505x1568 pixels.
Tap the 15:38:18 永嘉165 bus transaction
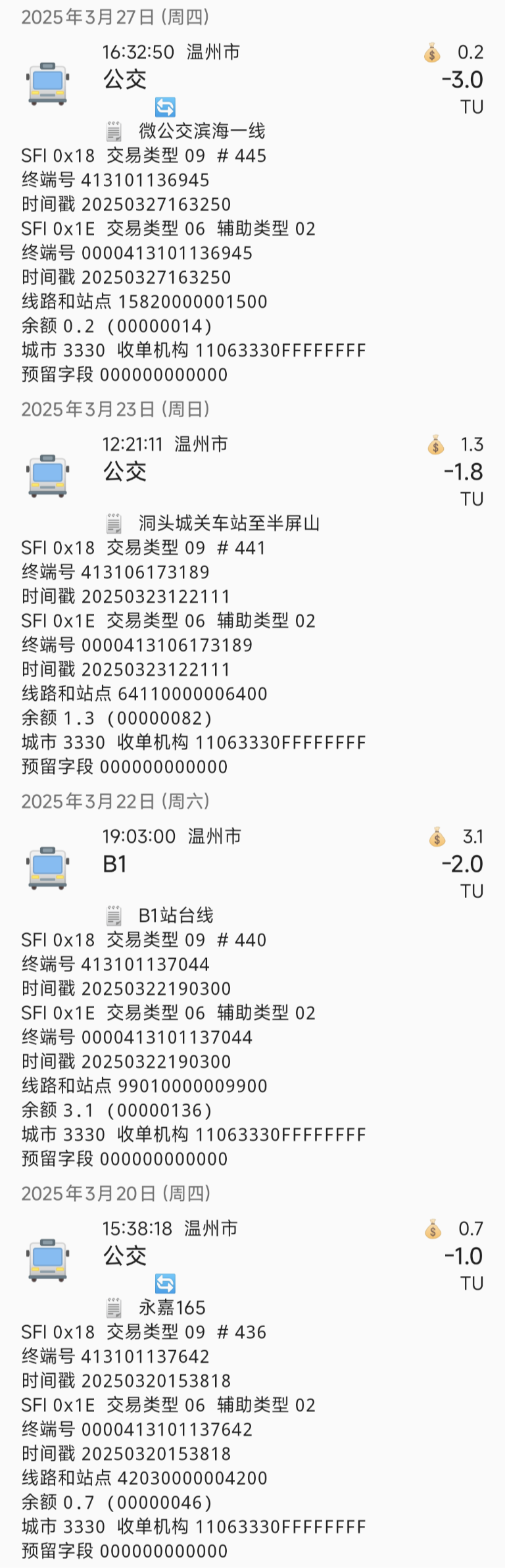pyautogui.click(x=252, y=1256)
